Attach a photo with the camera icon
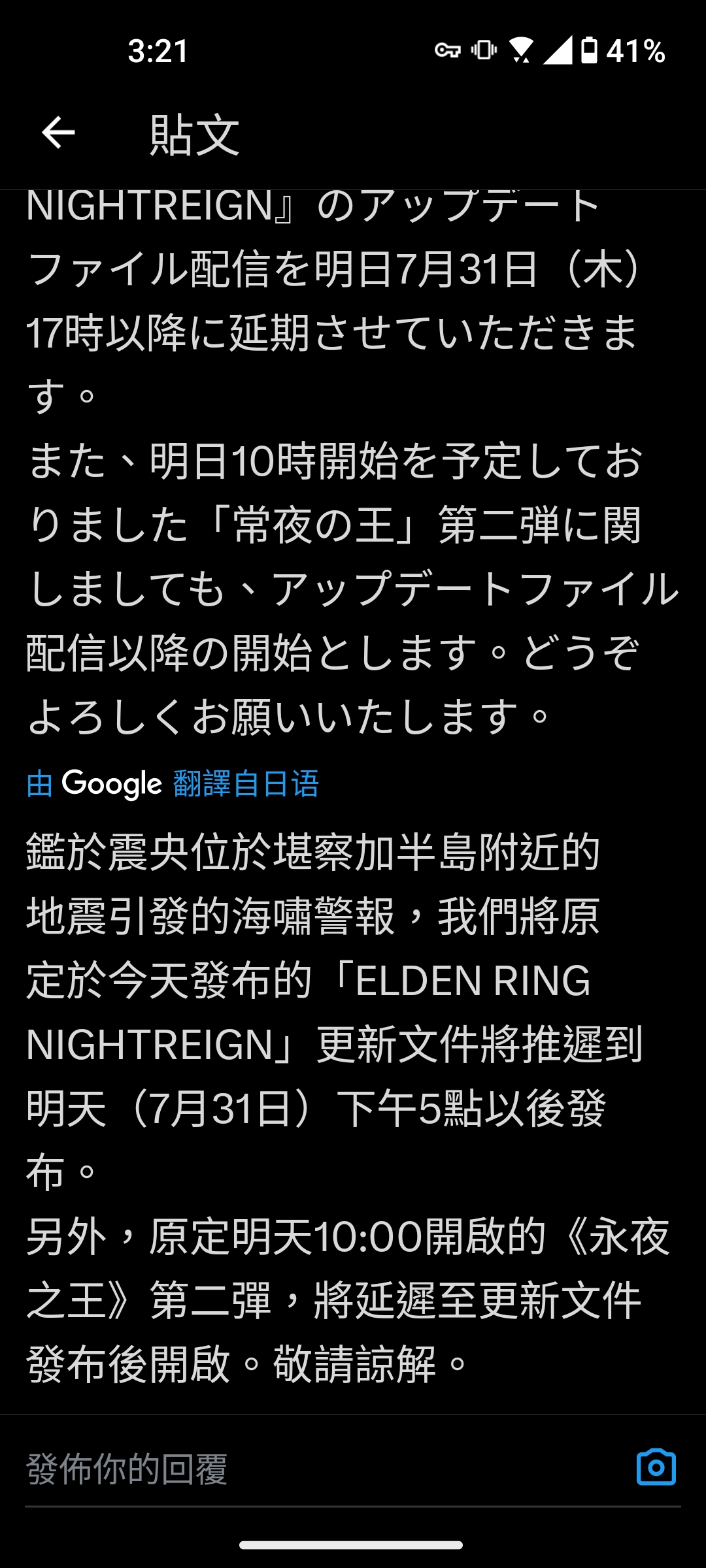706x1568 pixels. (656, 1467)
